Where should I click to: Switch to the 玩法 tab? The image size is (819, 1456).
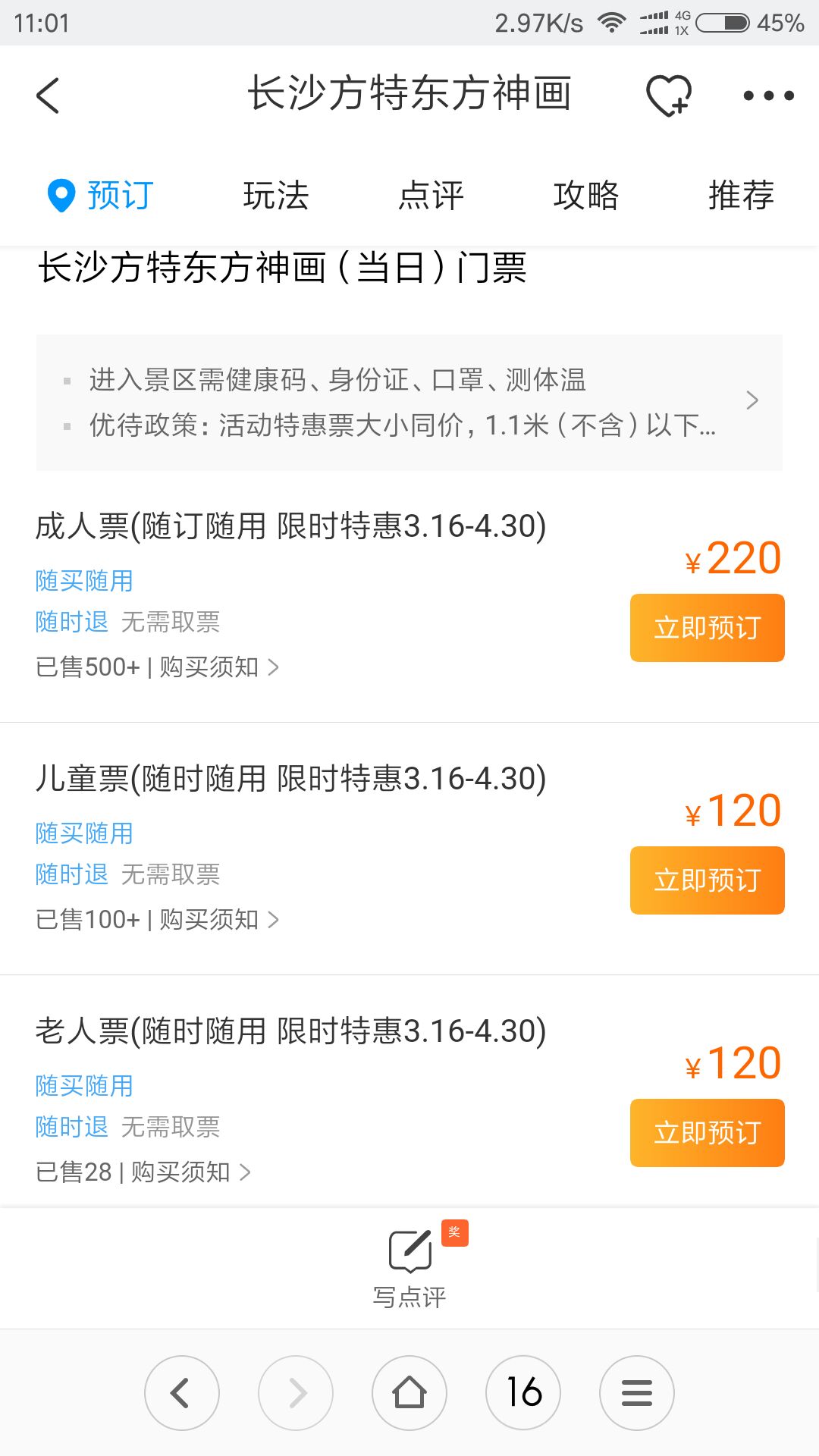[276, 196]
